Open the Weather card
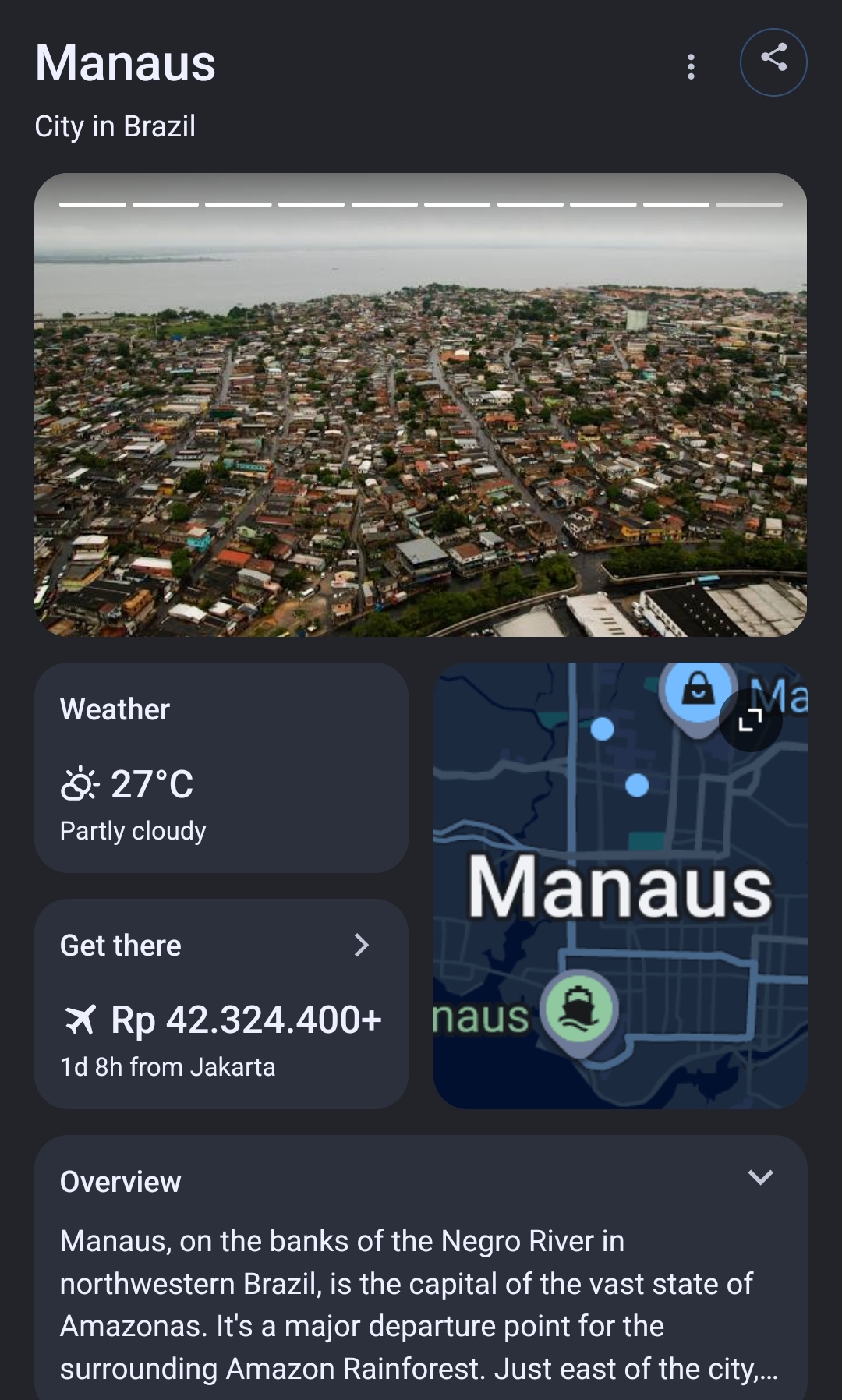The height and width of the screenshot is (1400, 842). coord(221,767)
